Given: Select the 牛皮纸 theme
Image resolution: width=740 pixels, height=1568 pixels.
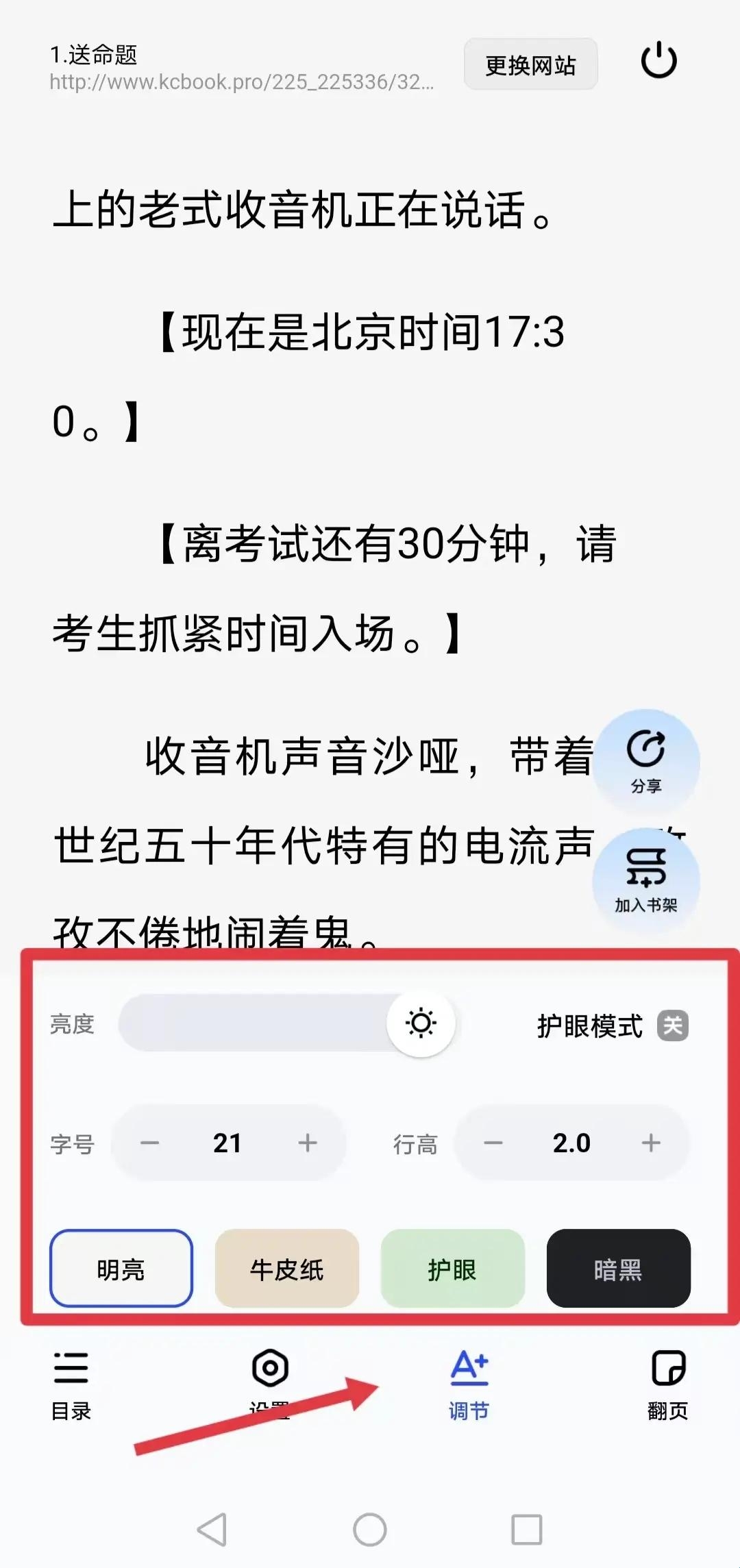Looking at the screenshot, I should click(x=287, y=1269).
